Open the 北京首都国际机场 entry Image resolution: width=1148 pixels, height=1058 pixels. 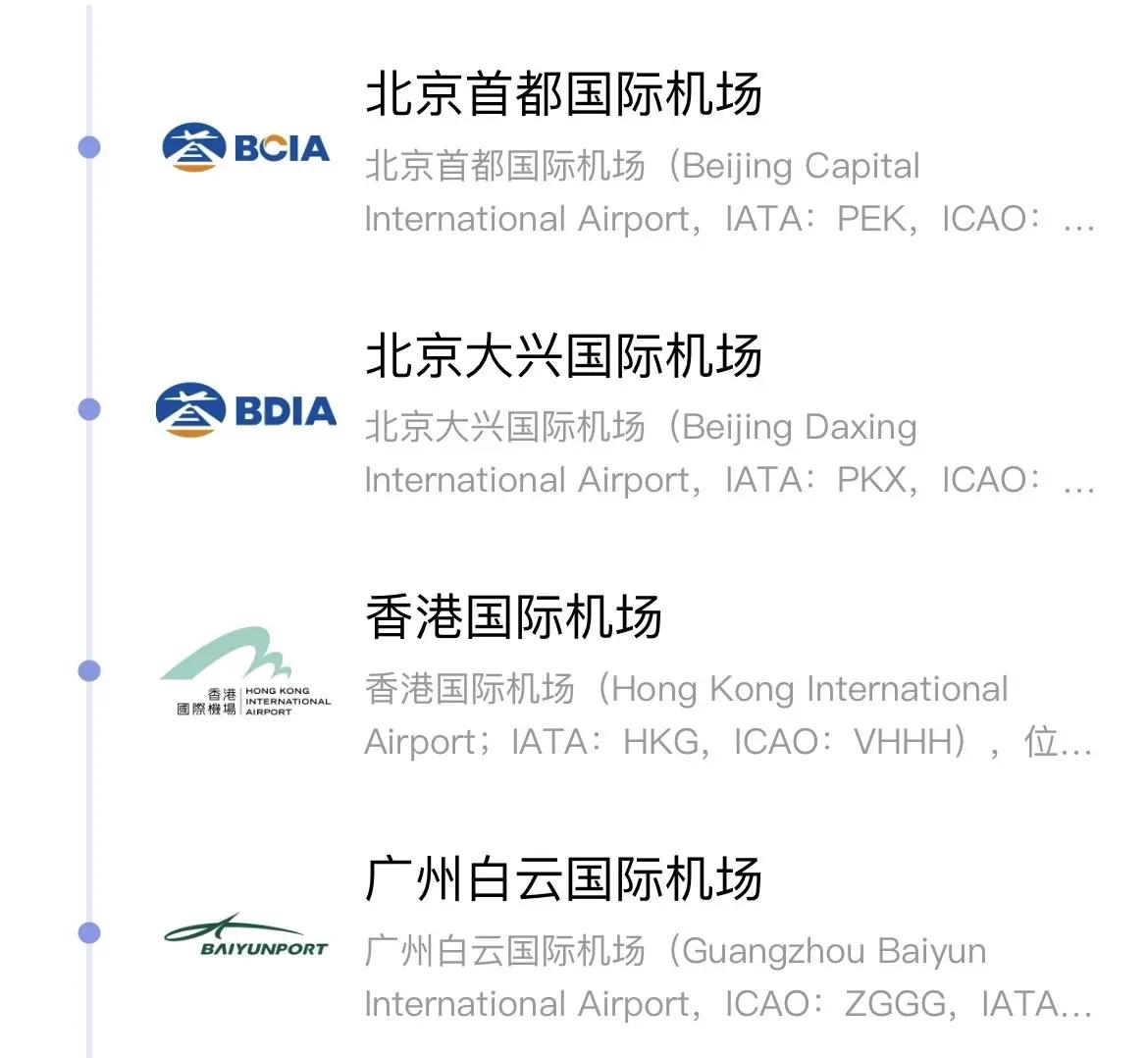(x=563, y=96)
